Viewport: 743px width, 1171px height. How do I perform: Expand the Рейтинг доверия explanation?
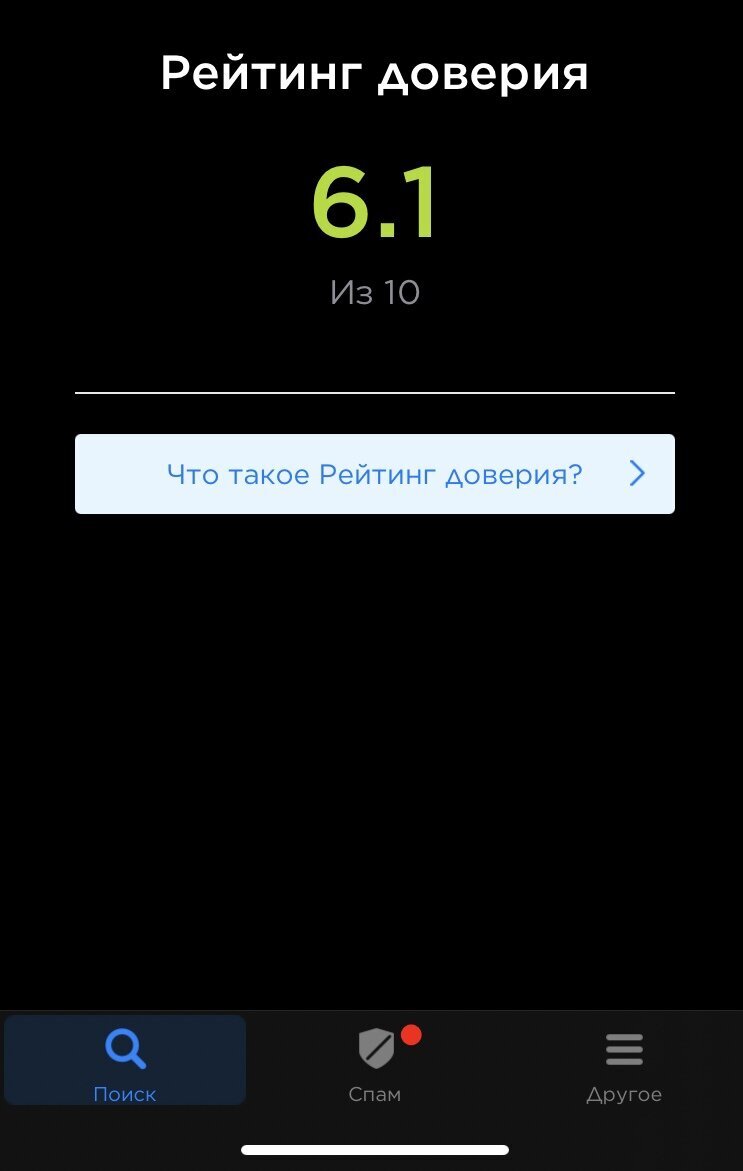tap(374, 474)
